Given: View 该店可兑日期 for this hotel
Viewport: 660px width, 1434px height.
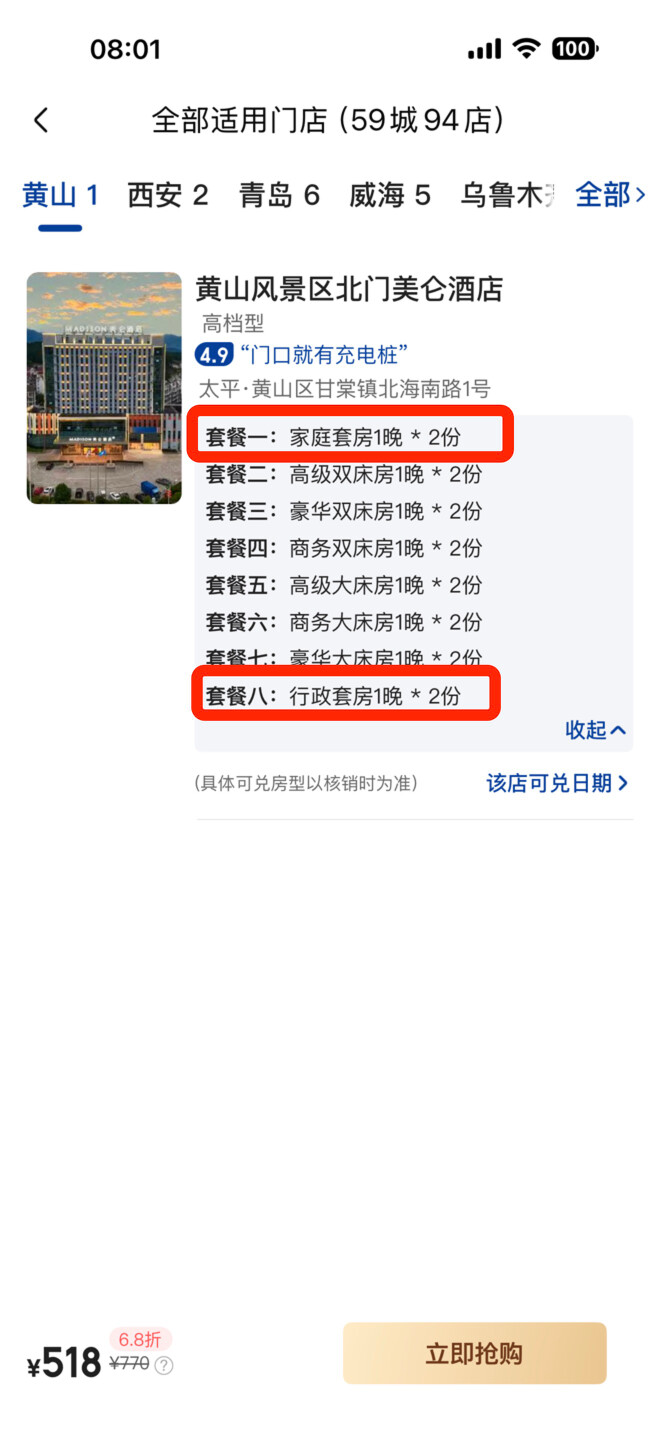Looking at the screenshot, I should coord(557,783).
